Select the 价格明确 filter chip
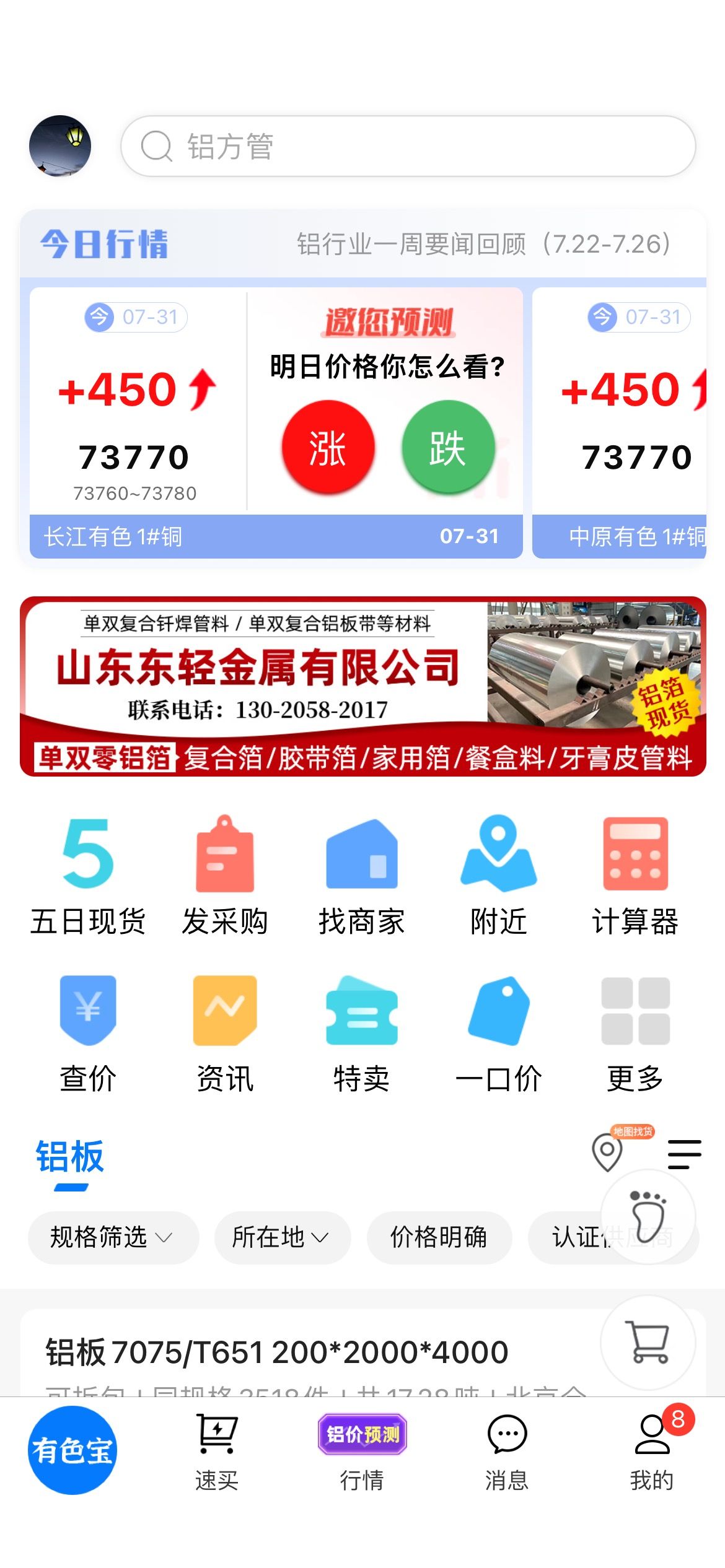The width and height of the screenshot is (725, 1568). tap(439, 1237)
